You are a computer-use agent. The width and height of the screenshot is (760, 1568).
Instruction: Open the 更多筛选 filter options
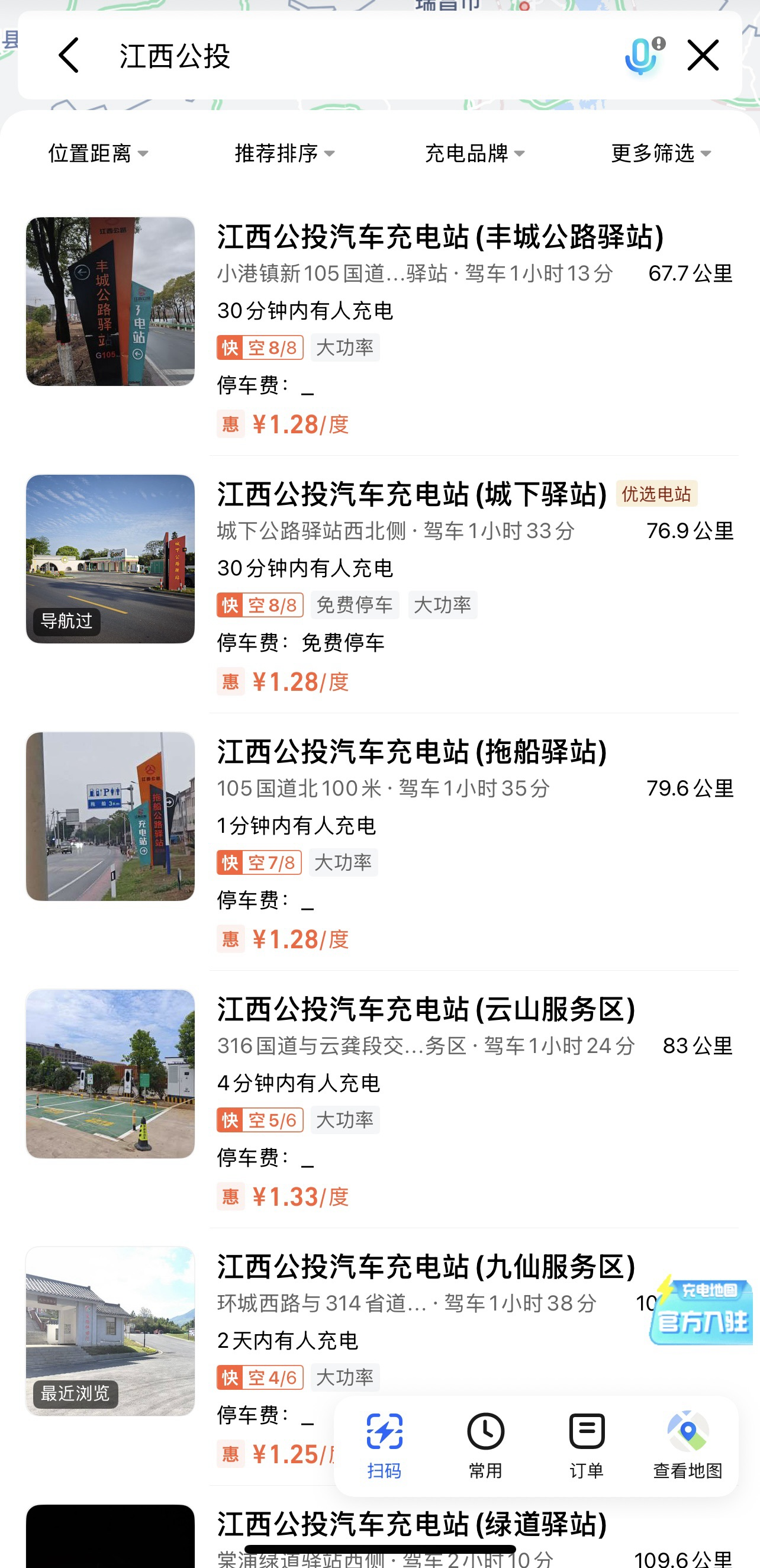pyautogui.click(x=661, y=153)
